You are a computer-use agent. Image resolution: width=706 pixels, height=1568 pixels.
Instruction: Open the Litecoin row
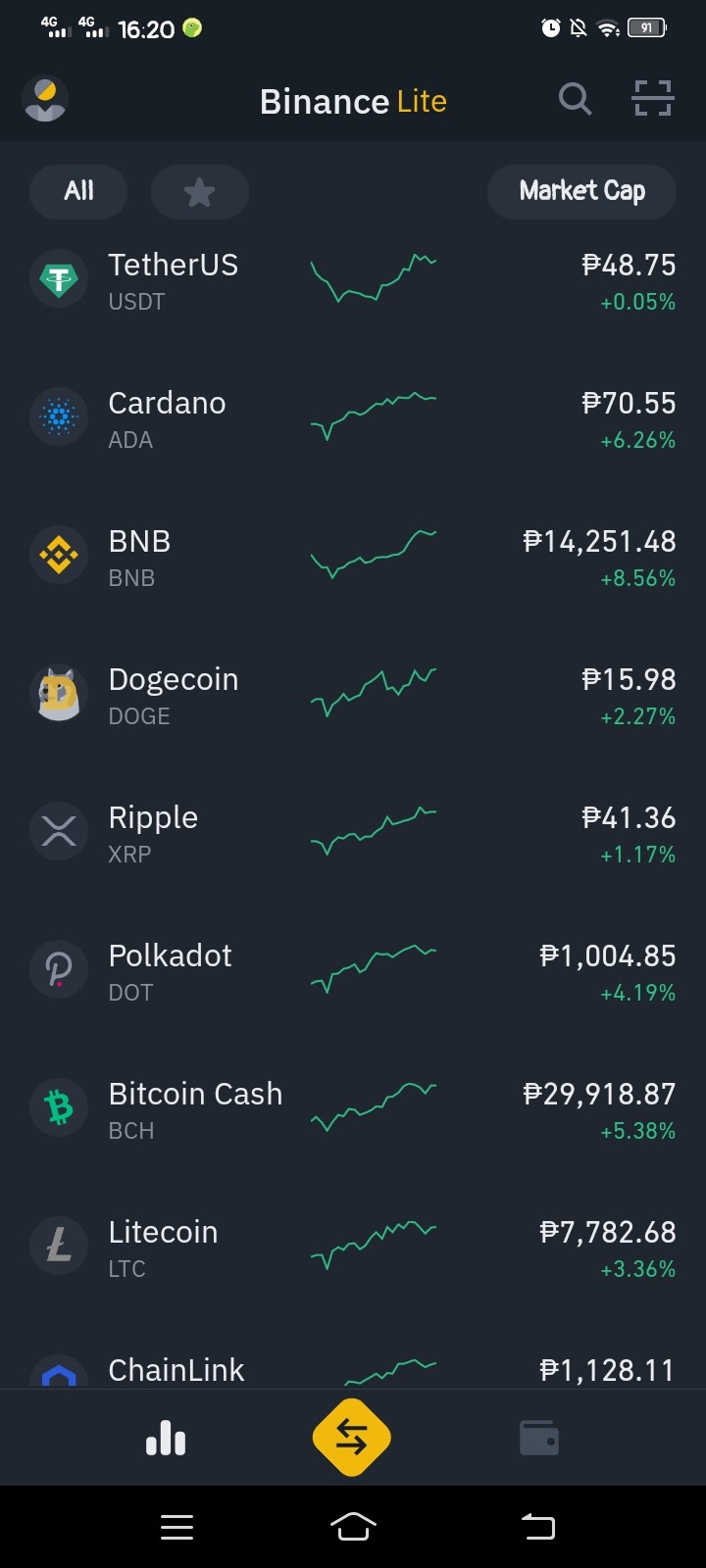coord(353,1249)
